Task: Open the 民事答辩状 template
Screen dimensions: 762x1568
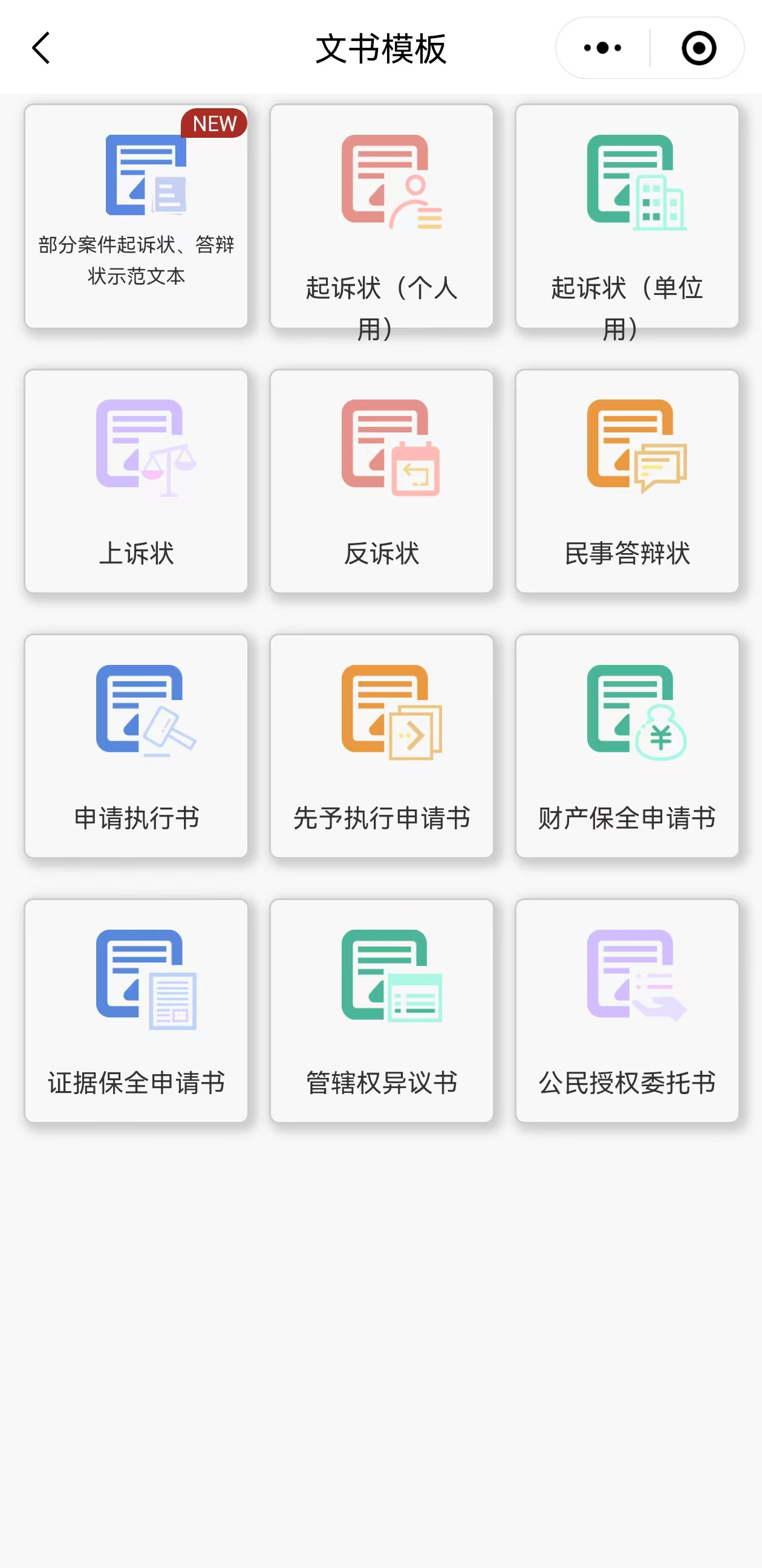Action: tap(627, 481)
